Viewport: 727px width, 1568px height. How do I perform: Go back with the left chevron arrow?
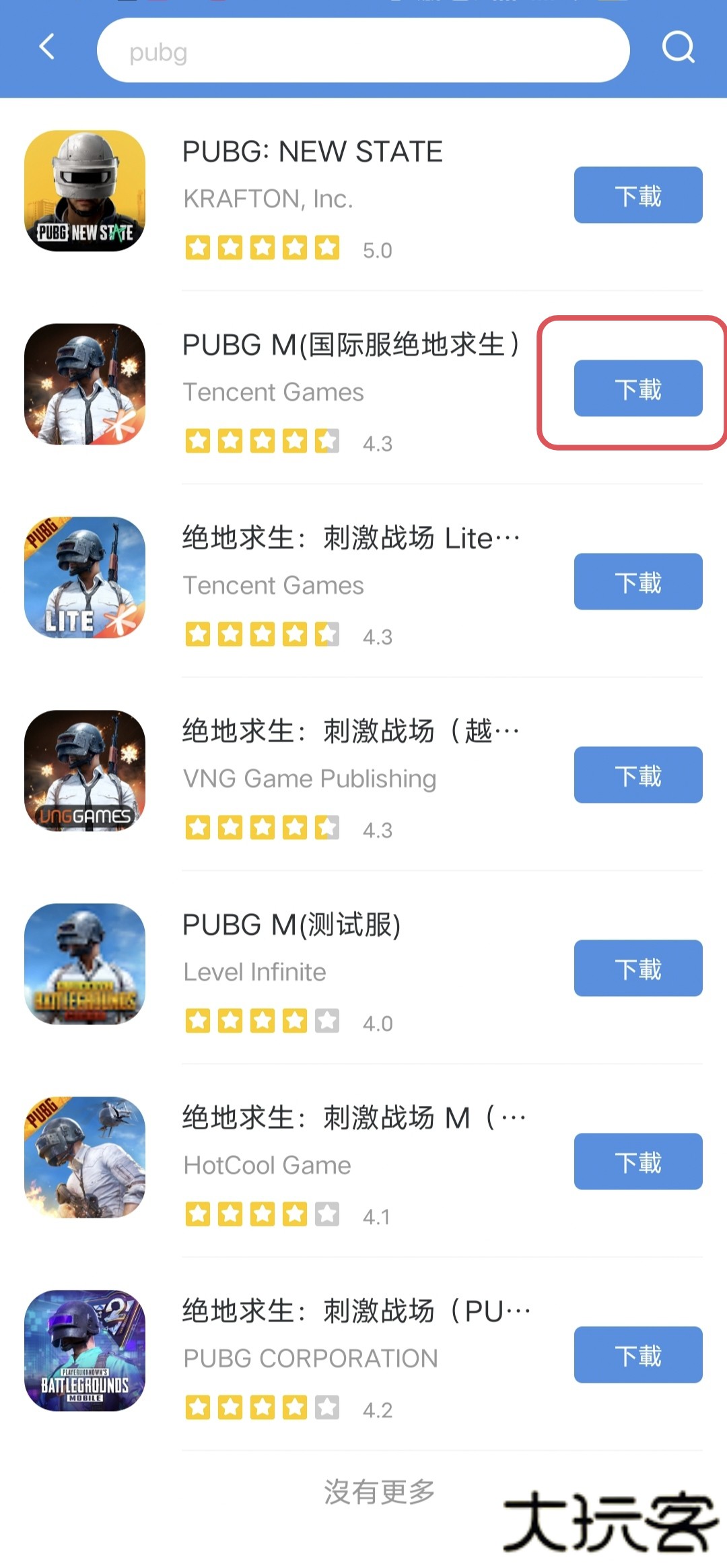(45, 48)
